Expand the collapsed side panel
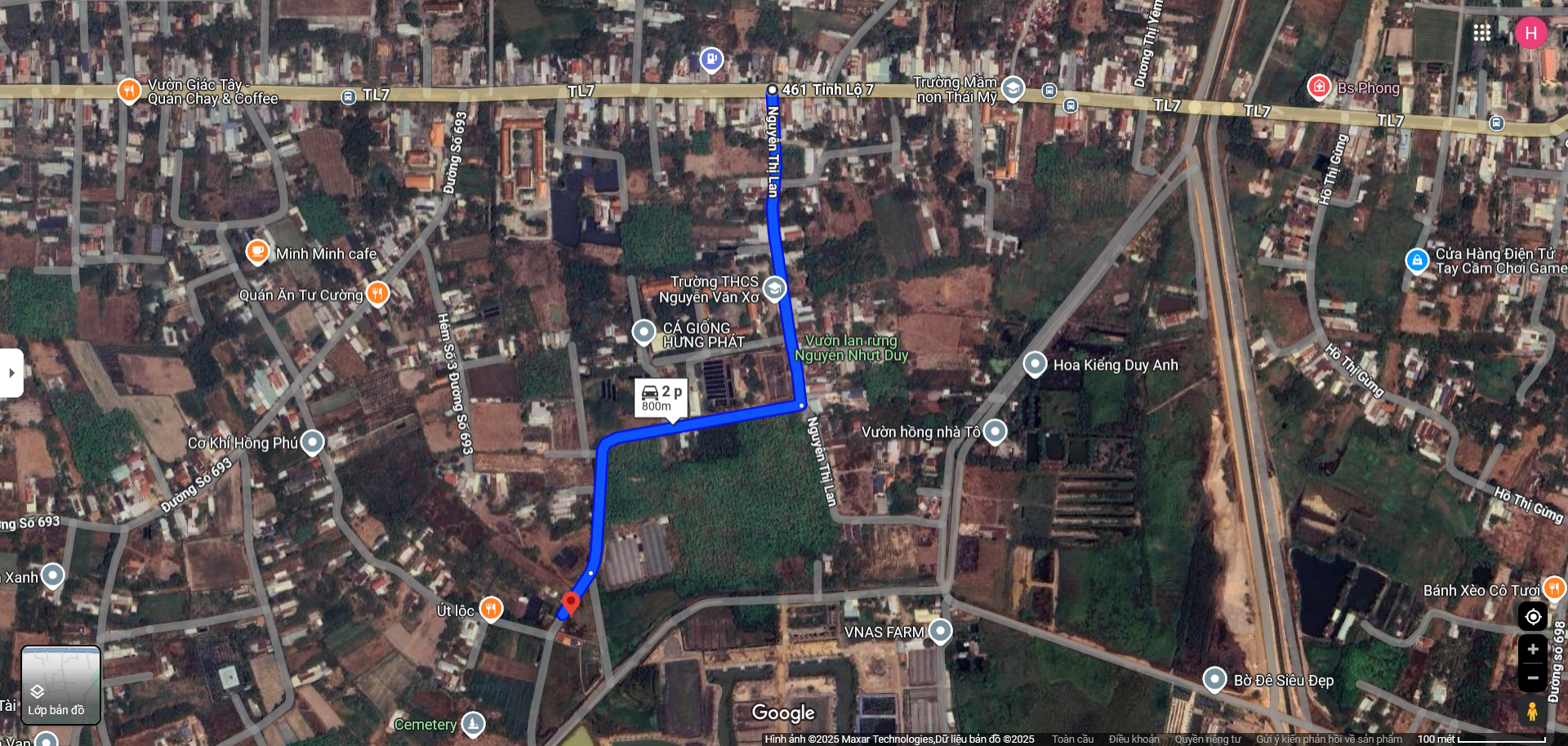This screenshot has width=1568, height=746. coord(11,373)
